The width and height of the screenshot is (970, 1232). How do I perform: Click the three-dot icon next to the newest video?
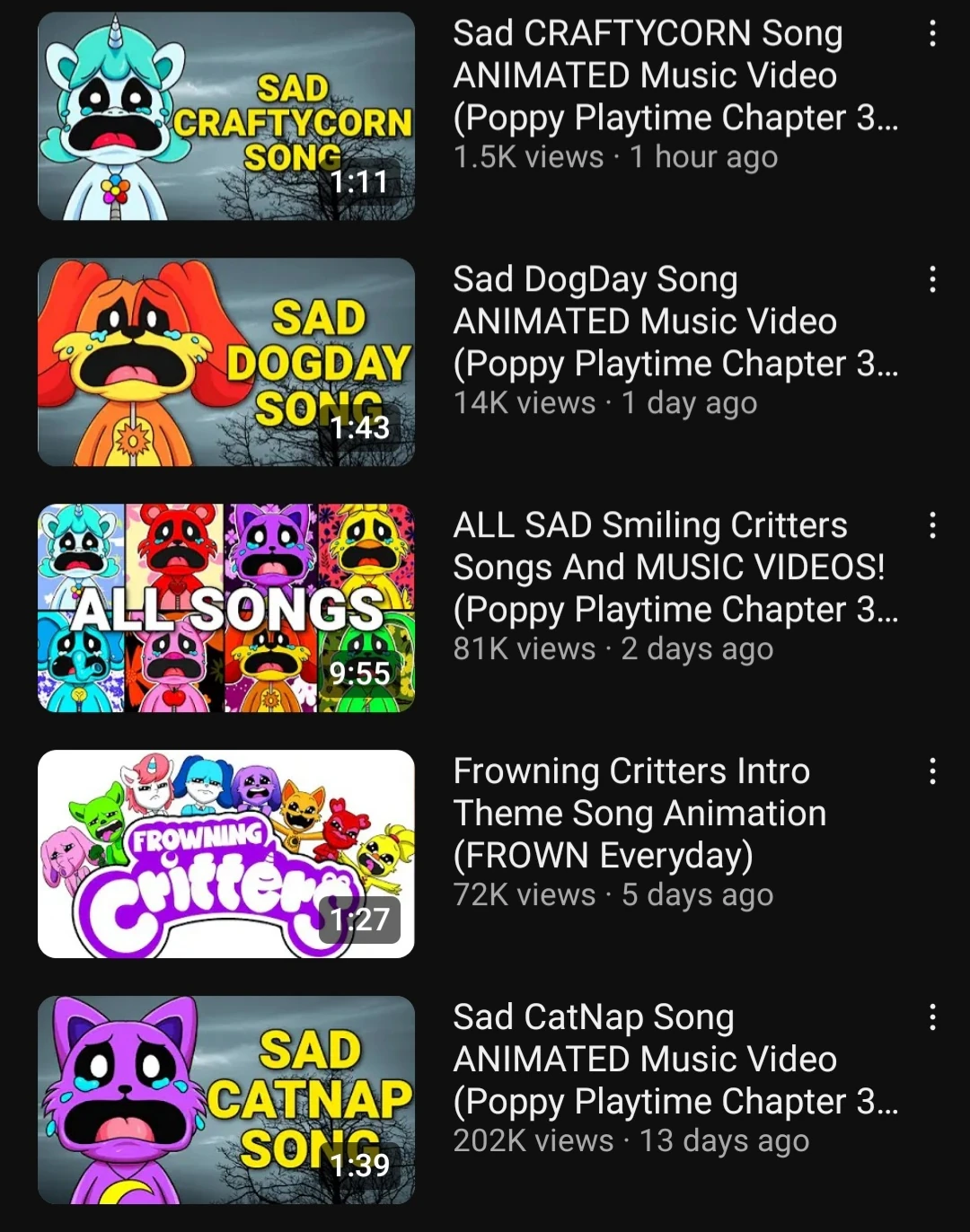[933, 33]
